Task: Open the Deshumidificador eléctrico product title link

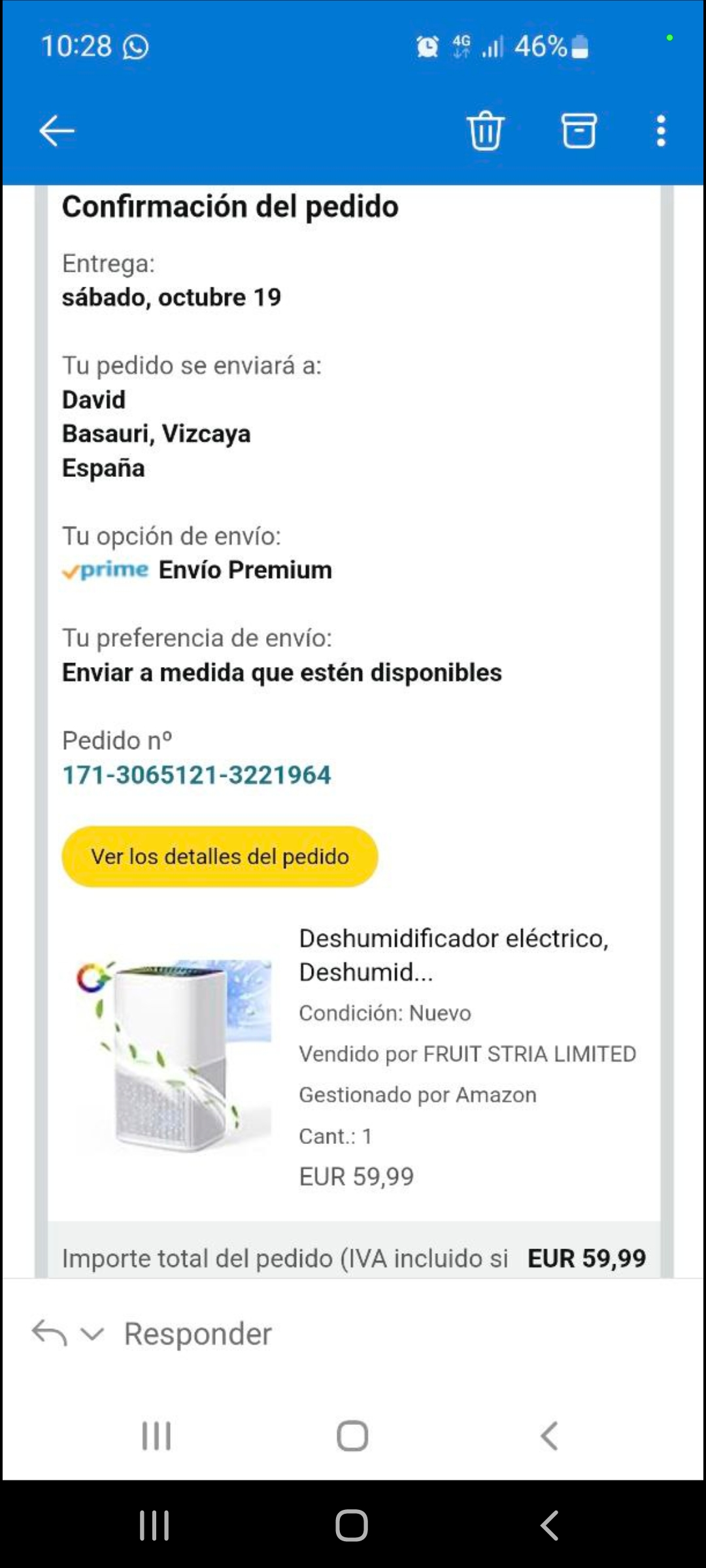Action: point(453,955)
